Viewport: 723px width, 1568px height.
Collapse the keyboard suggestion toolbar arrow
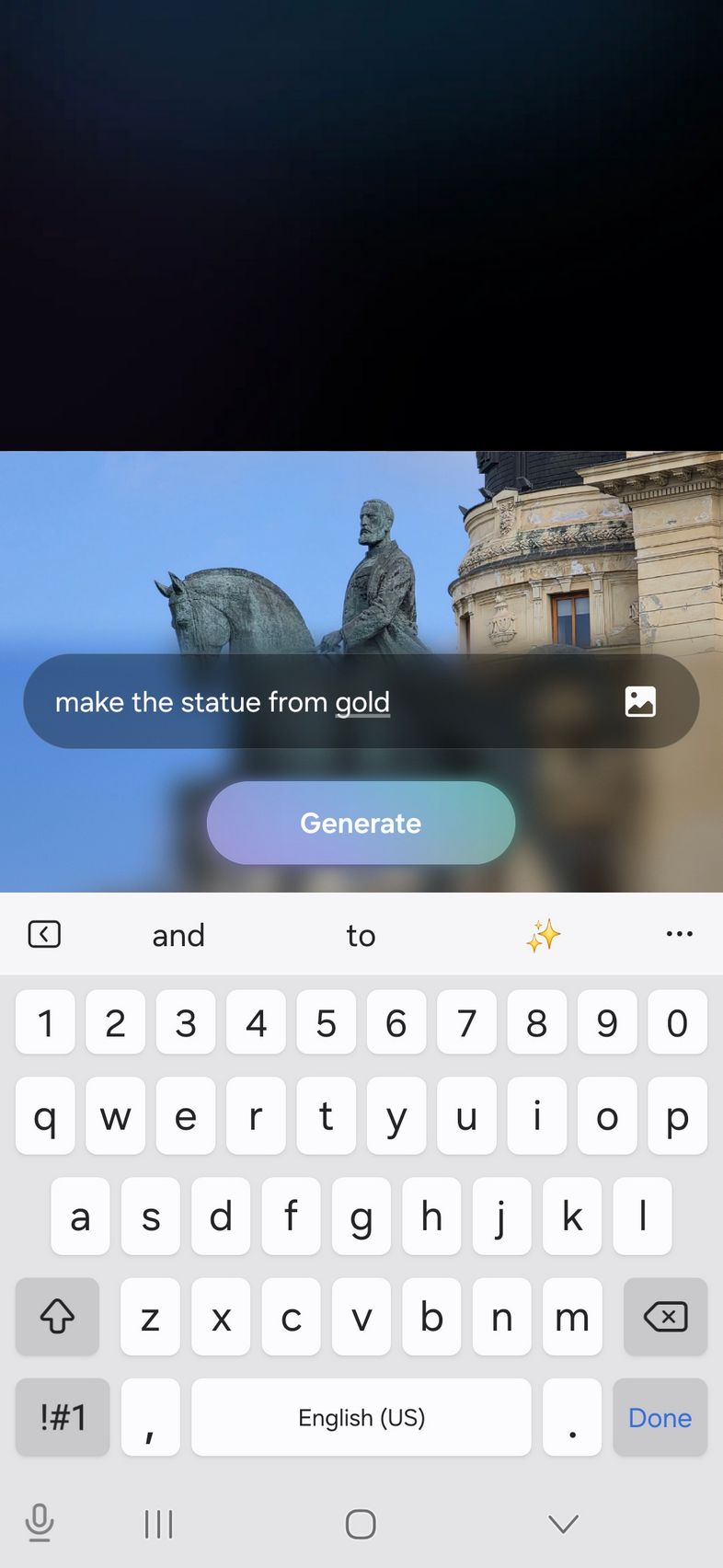coord(44,935)
